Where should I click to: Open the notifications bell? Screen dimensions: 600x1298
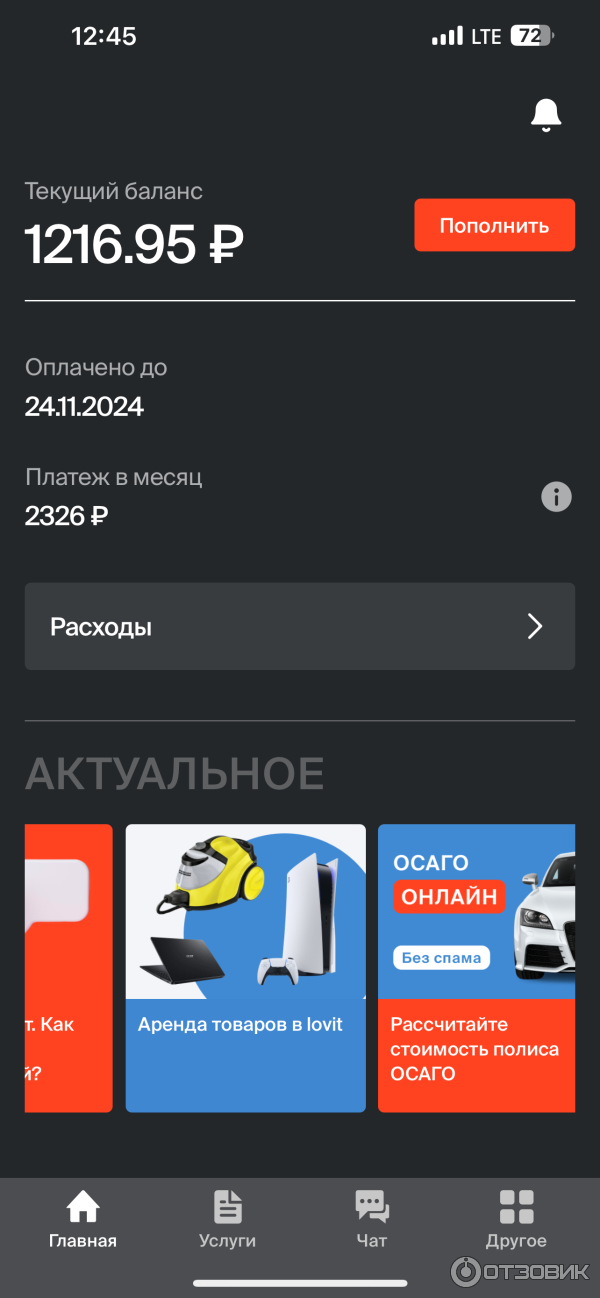[x=545, y=116]
